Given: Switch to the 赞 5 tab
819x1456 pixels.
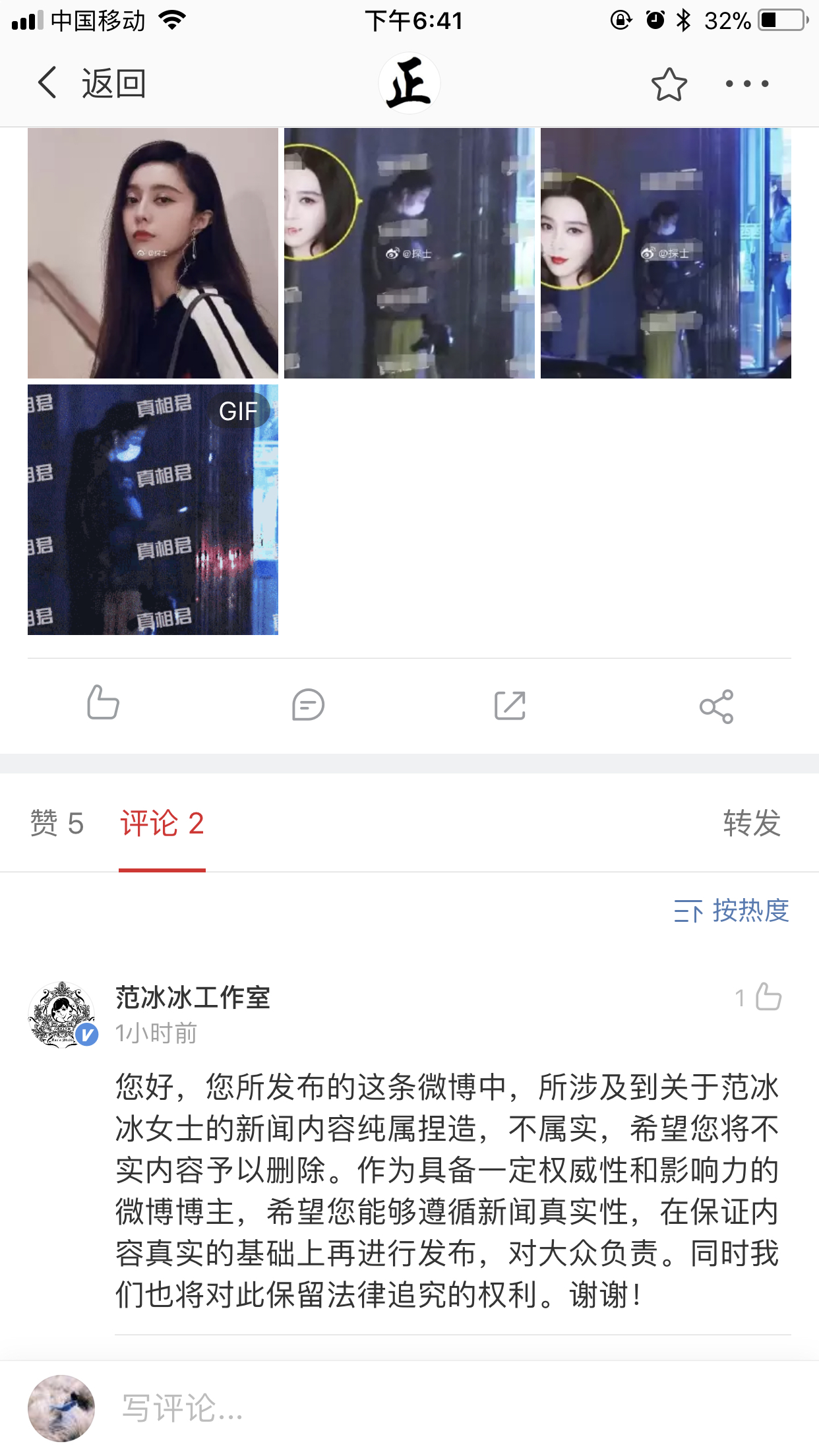Looking at the screenshot, I should (x=57, y=824).
